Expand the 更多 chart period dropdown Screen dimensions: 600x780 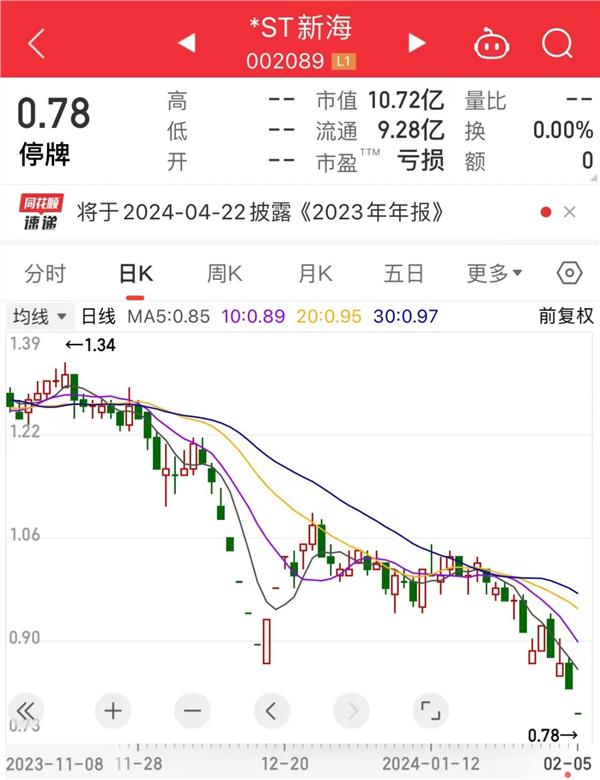pos(495,273)
